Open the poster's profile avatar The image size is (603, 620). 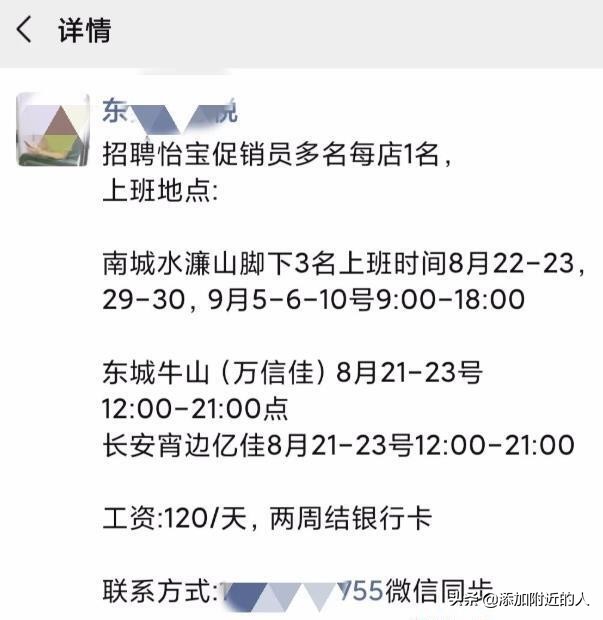point(53,130)
